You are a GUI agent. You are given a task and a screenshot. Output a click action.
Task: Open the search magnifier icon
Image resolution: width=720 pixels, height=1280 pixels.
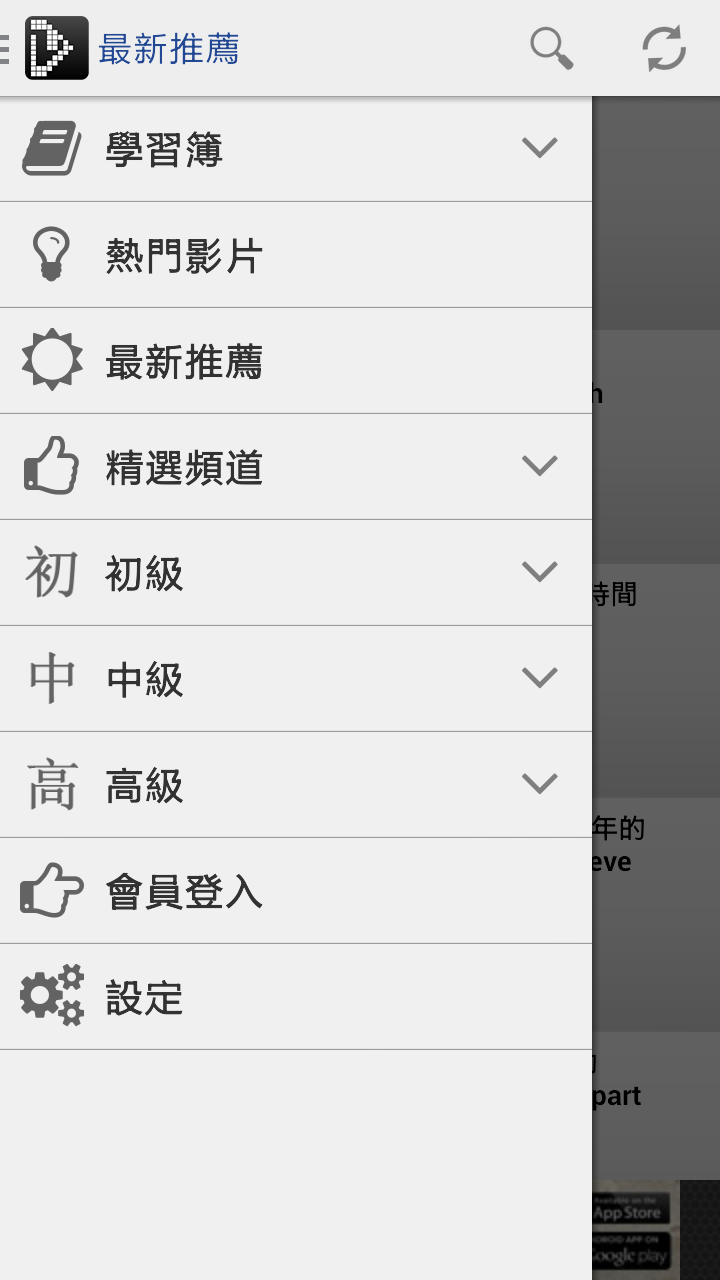point(551,48)
